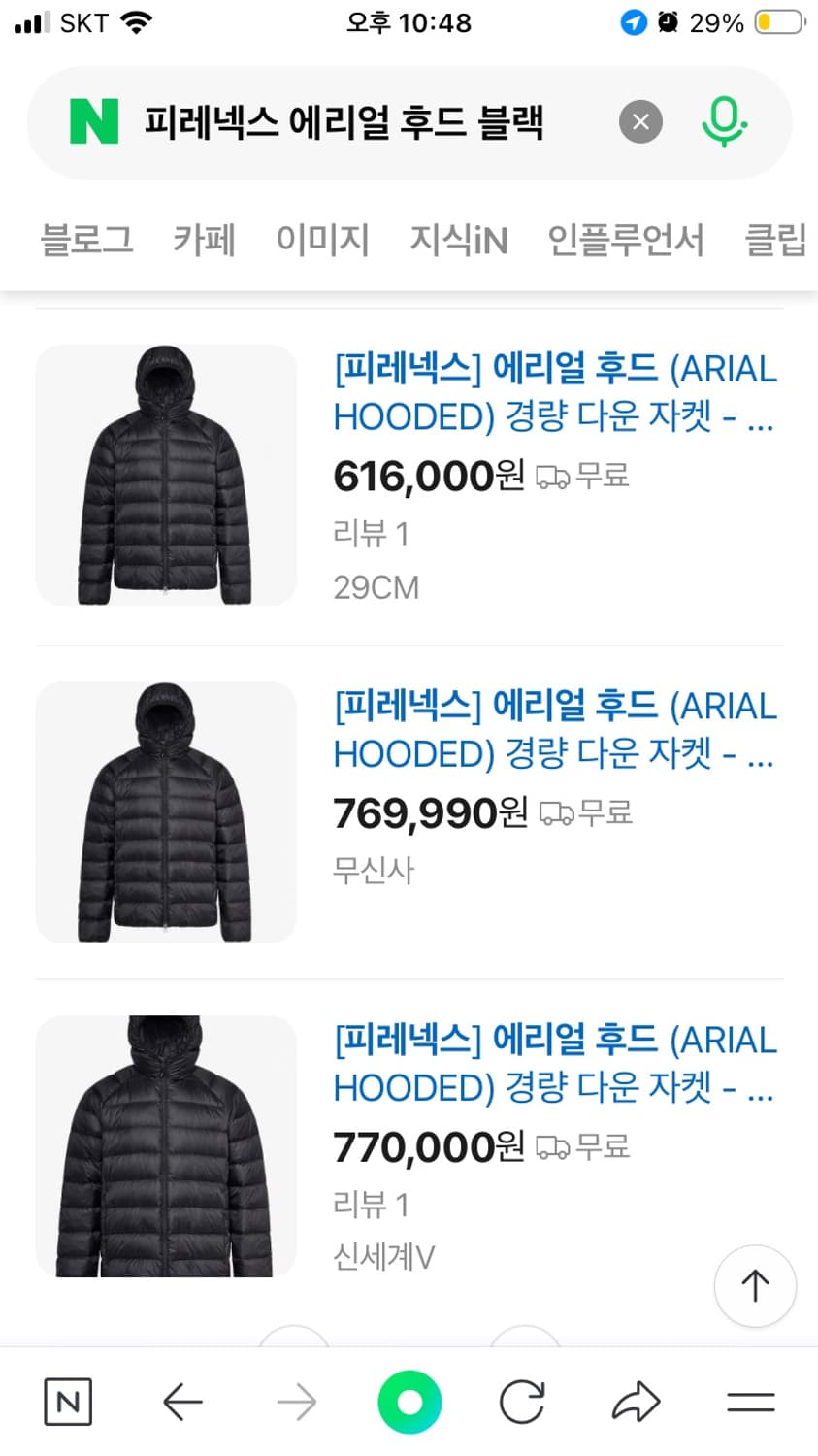818x1456 pixels.
Task: Tap the microphone icon for voice search
Action: pos(725,121)
